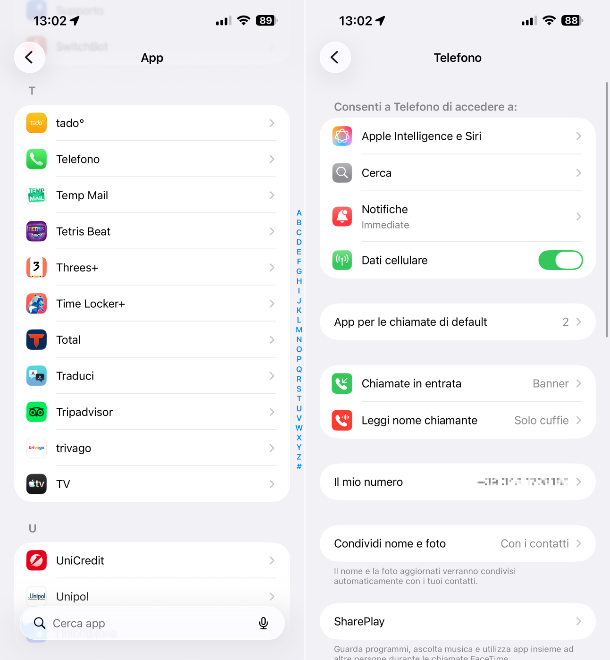Open Notifiche settings for Telefono
610x660 pixels.
(x=457, y=216)
